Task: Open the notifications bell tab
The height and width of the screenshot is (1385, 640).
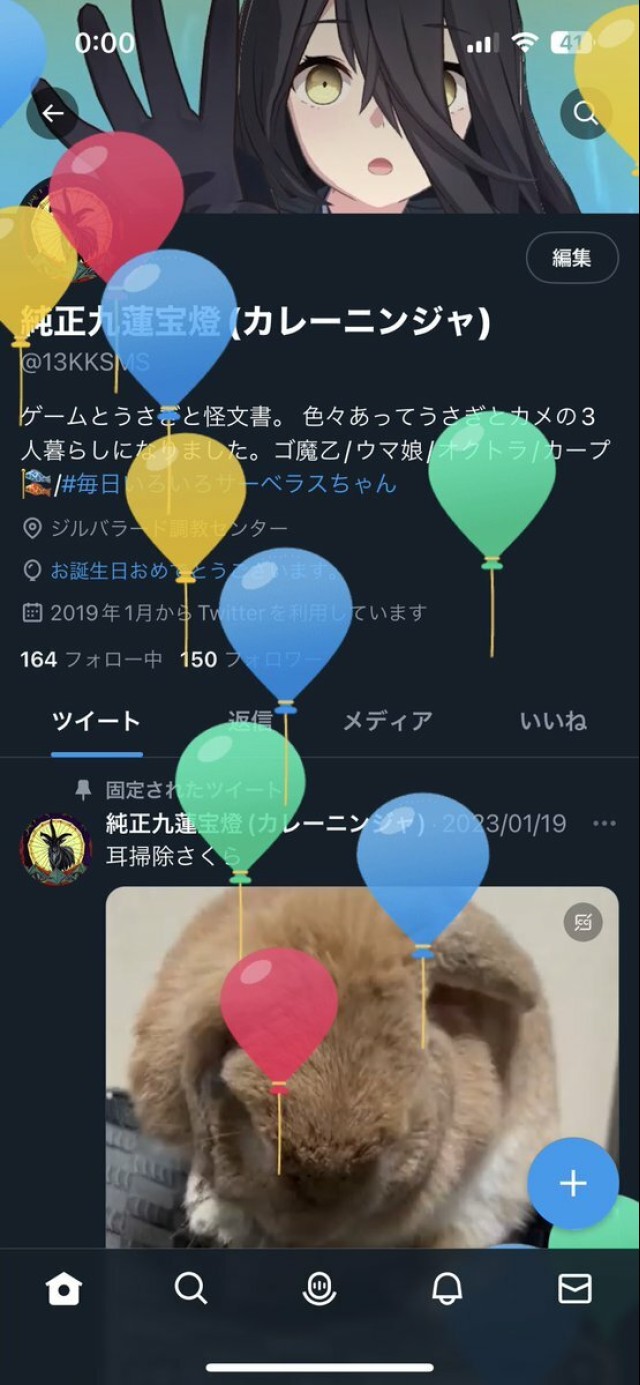Action: (447, 1290)
